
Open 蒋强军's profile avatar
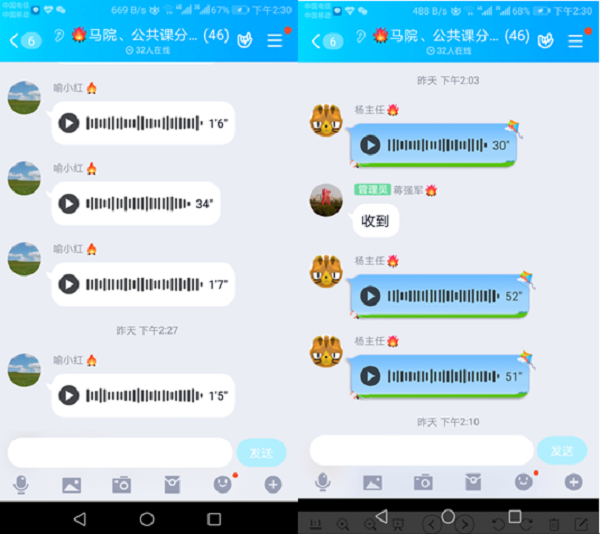pyautogui.click(x=327, y=201)
